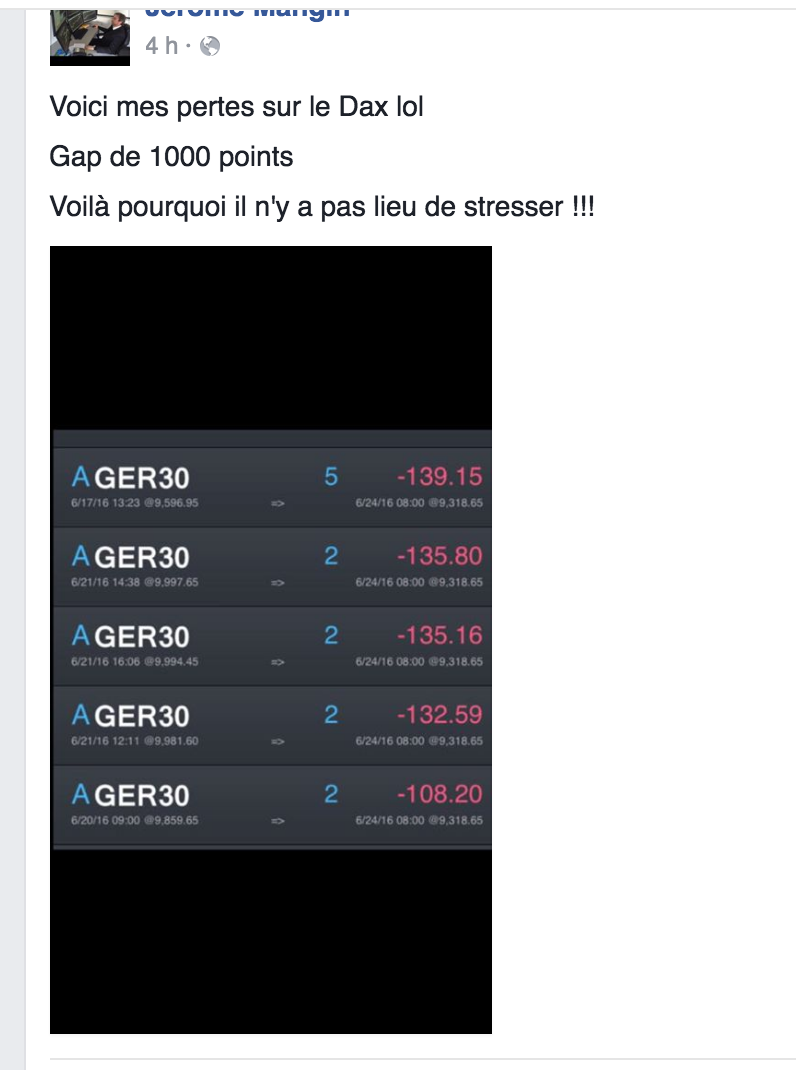The image size is (796, 1070).
Task: Open Jérôme Mangin's profile from author name
Action: [x=247, y=11]
